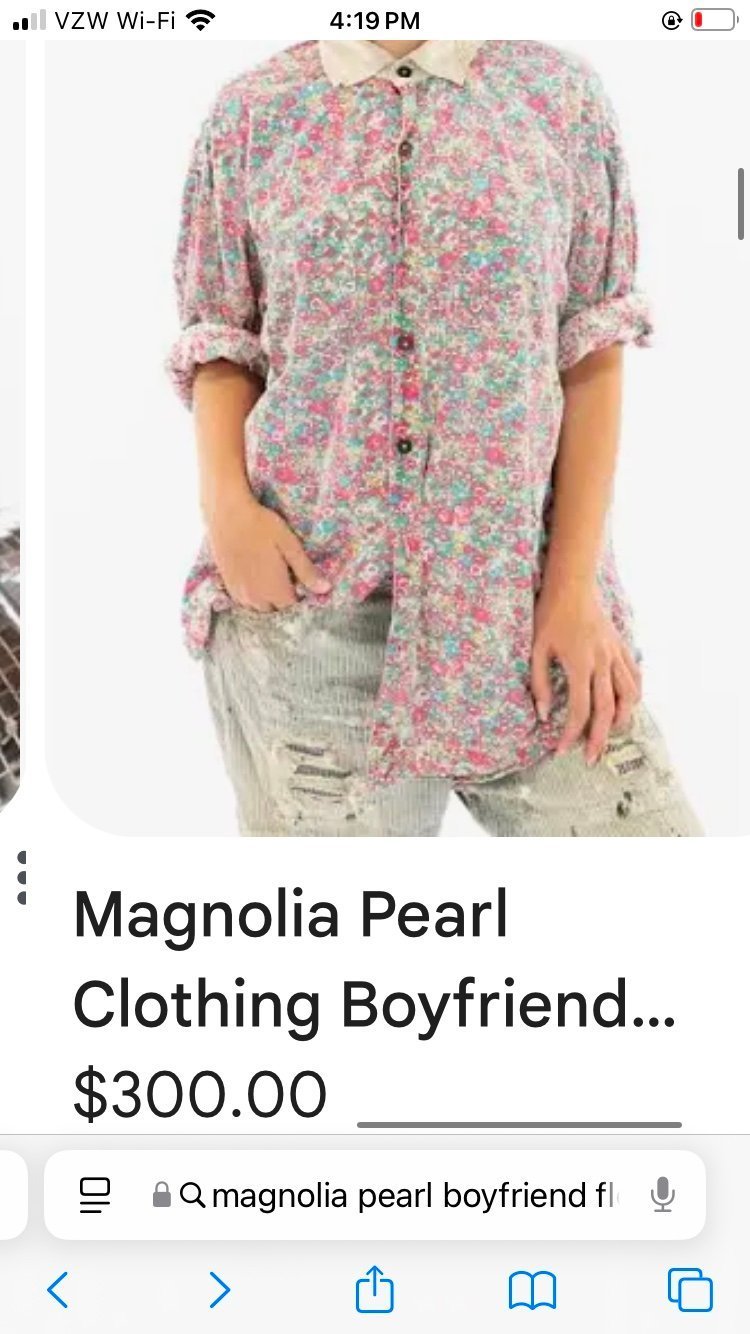Start voice search with the microphone

[661, 1195]
